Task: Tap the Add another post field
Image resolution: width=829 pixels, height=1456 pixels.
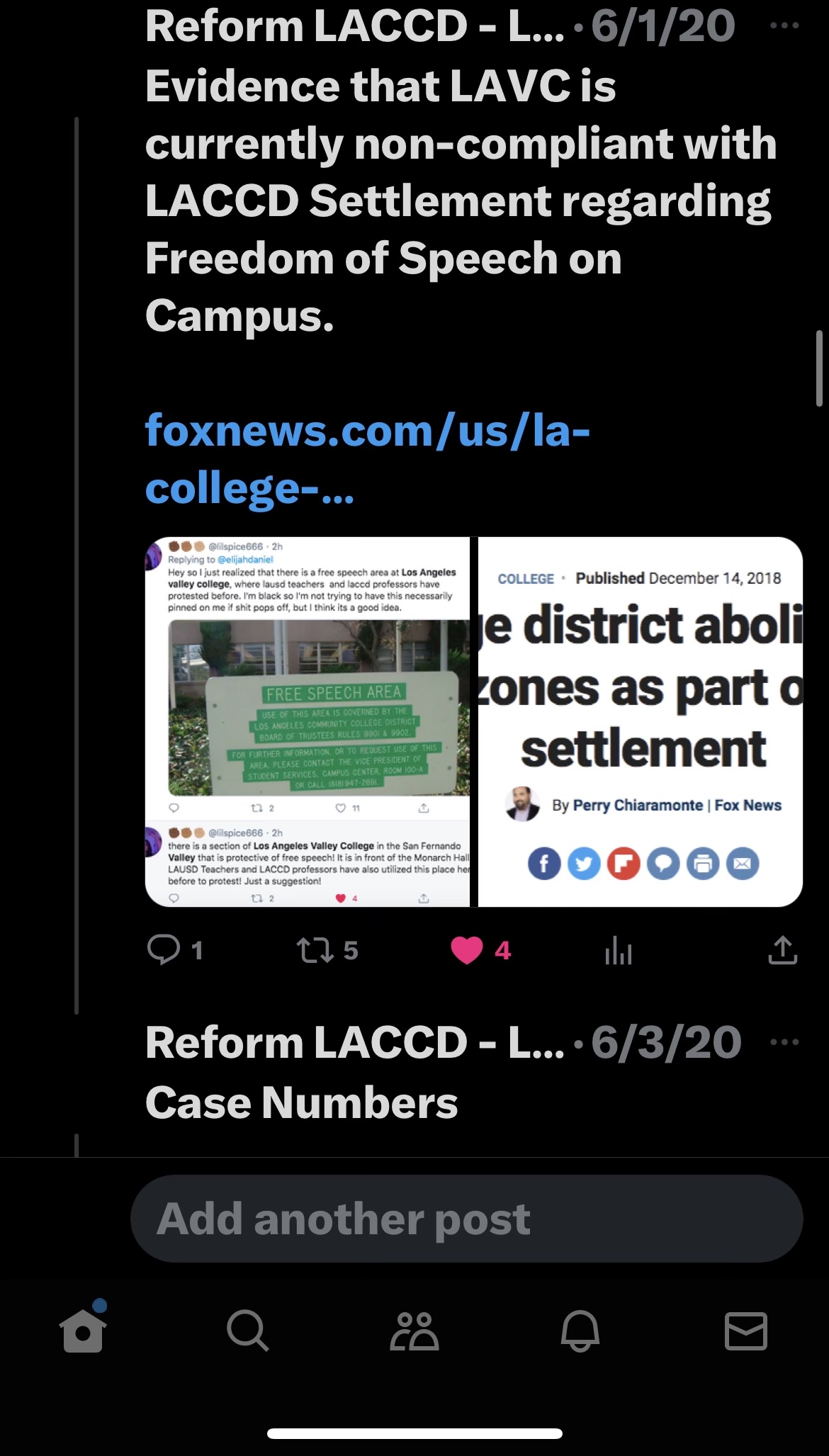Action: pos(466,1219)
